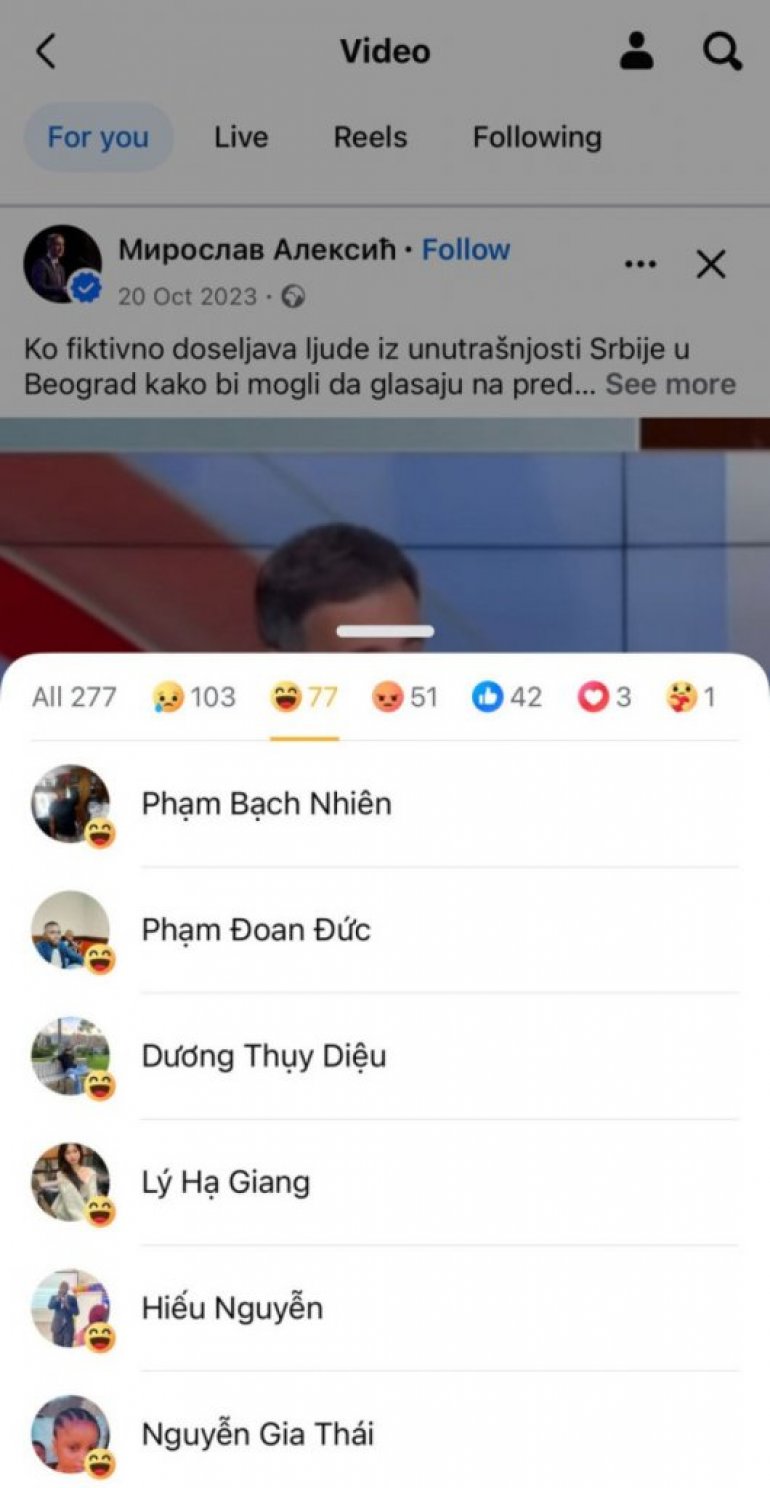
Task: Go back using the top-left arrow
Action: 46,51
